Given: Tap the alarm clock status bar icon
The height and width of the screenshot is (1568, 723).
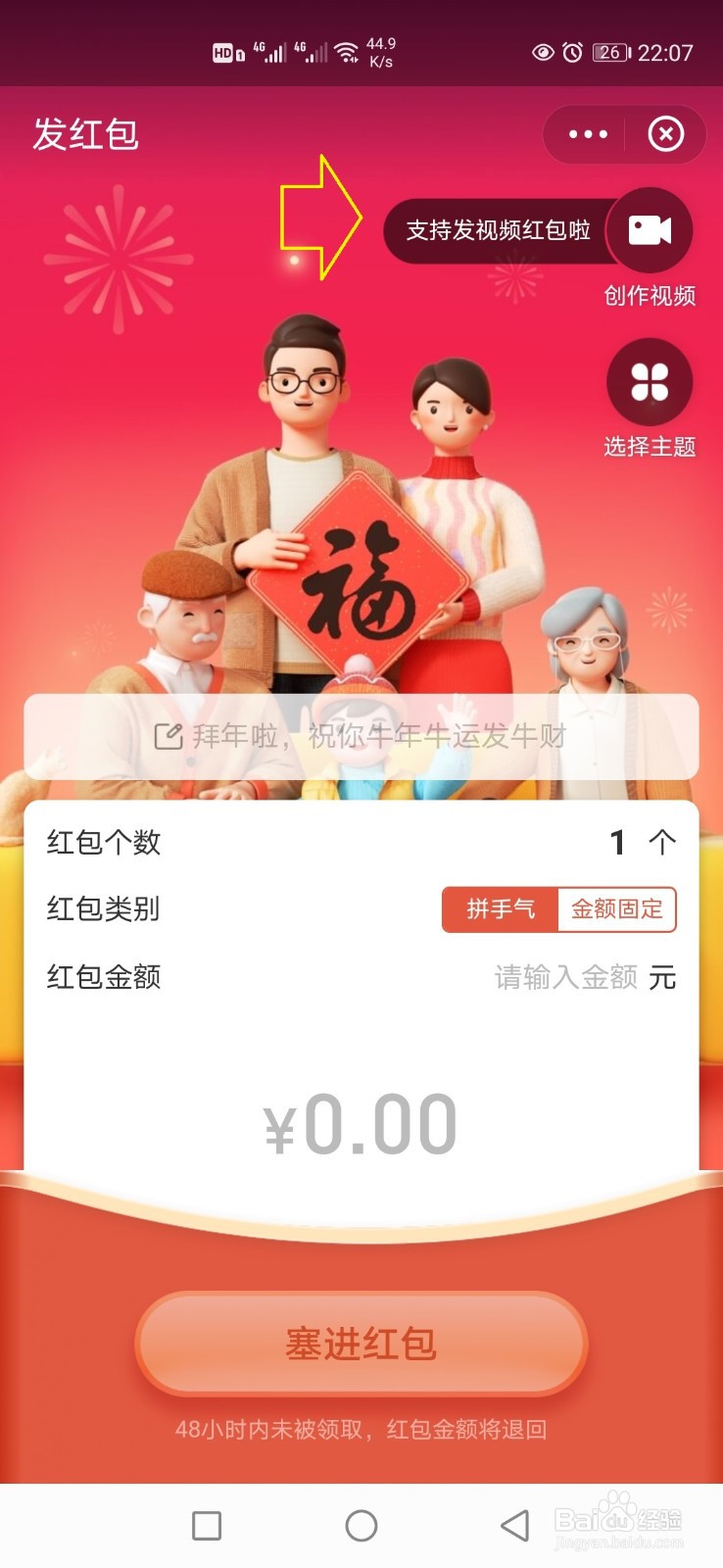Looking at the screenshot, I should 572,54.
